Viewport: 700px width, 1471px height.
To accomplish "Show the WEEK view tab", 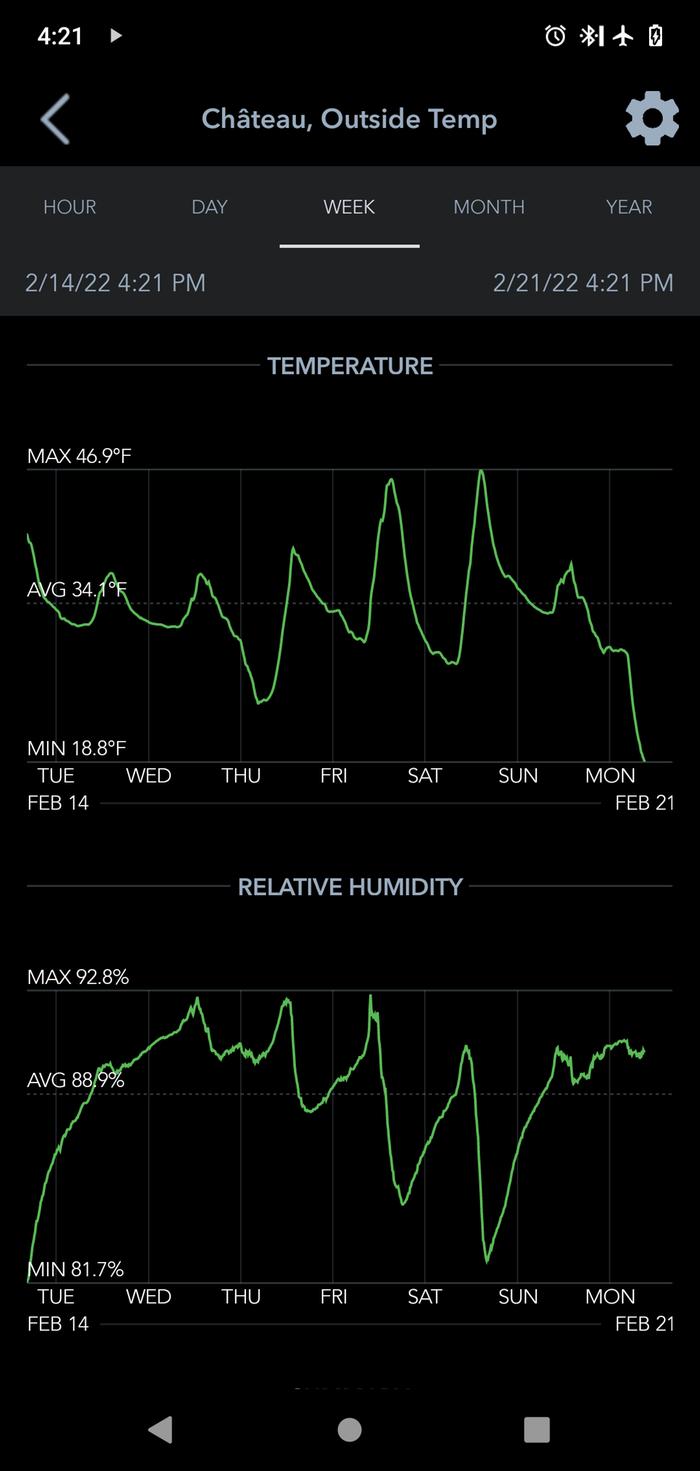I will (349, 207).
